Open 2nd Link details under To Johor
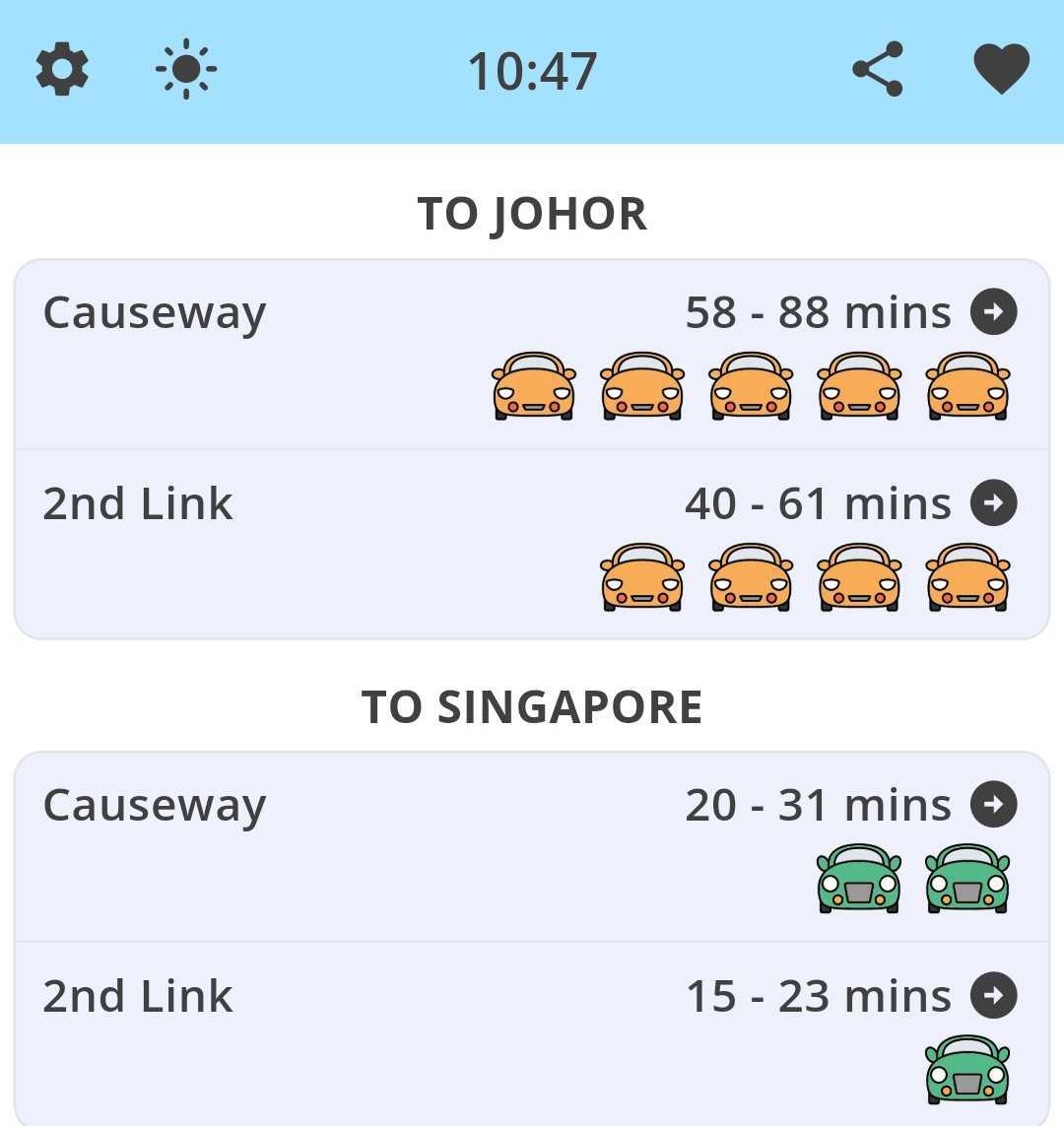 coord(993,503)
